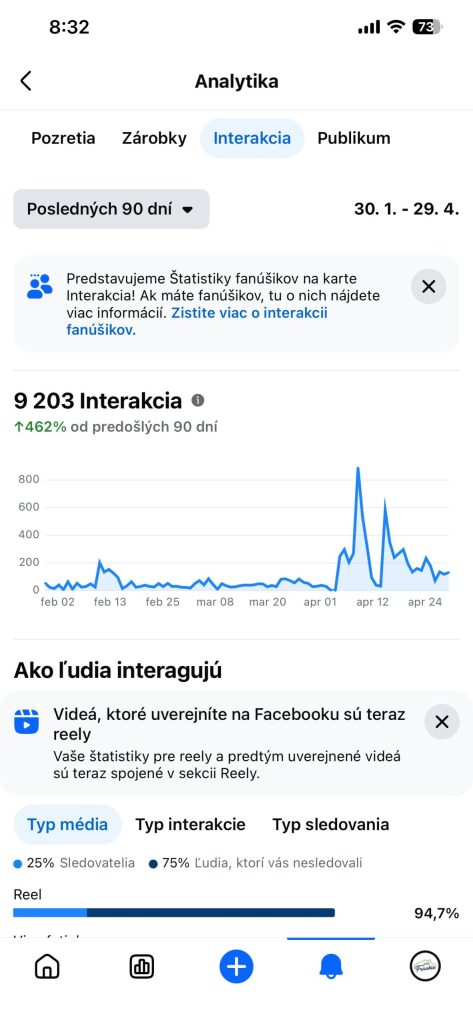Switch to Typ interakcie
The height and width of the screenshot is (1024, 473).
pyautogui.click(x=190, y=824)
